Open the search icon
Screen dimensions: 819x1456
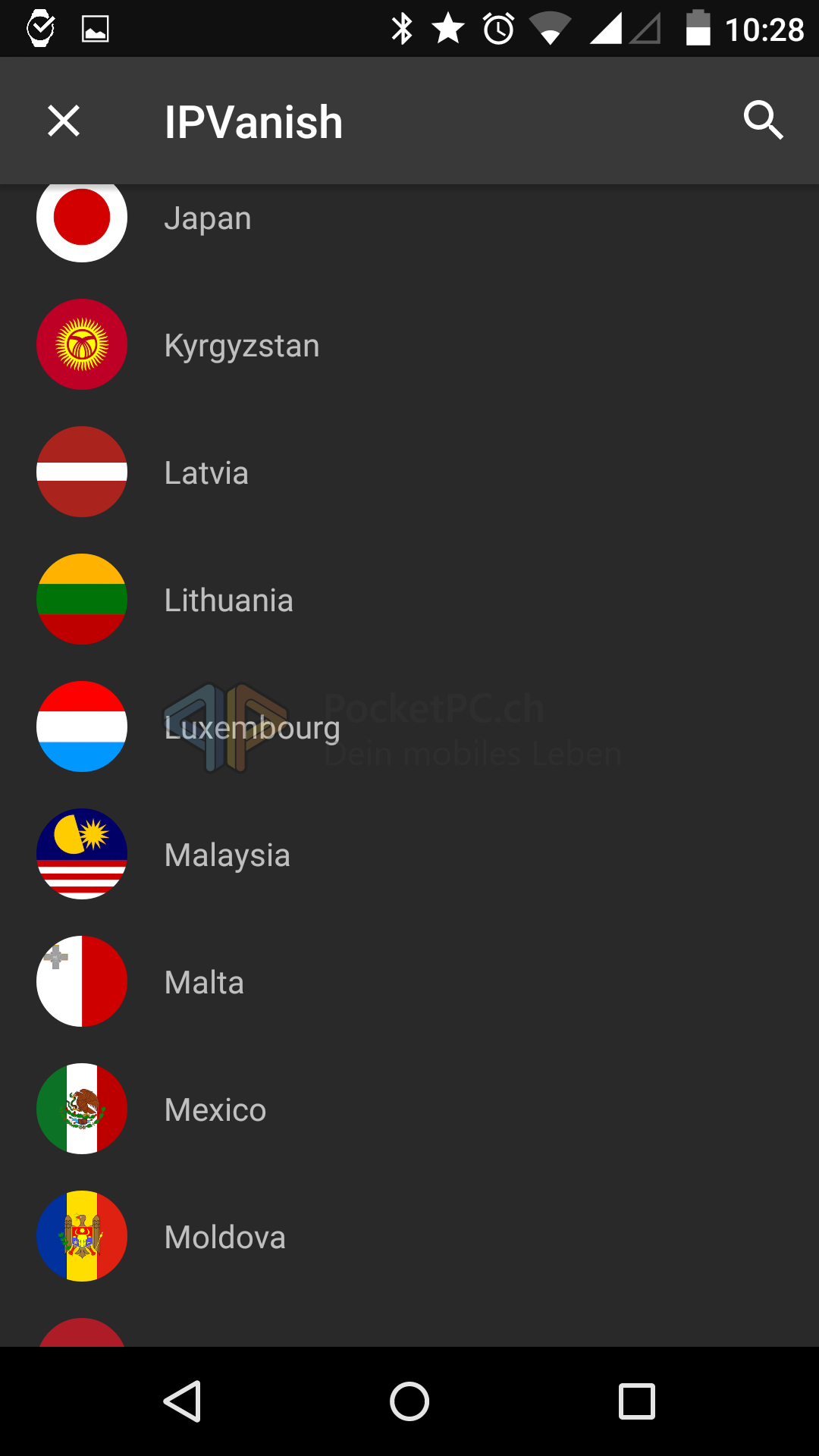tap(763, 121)
